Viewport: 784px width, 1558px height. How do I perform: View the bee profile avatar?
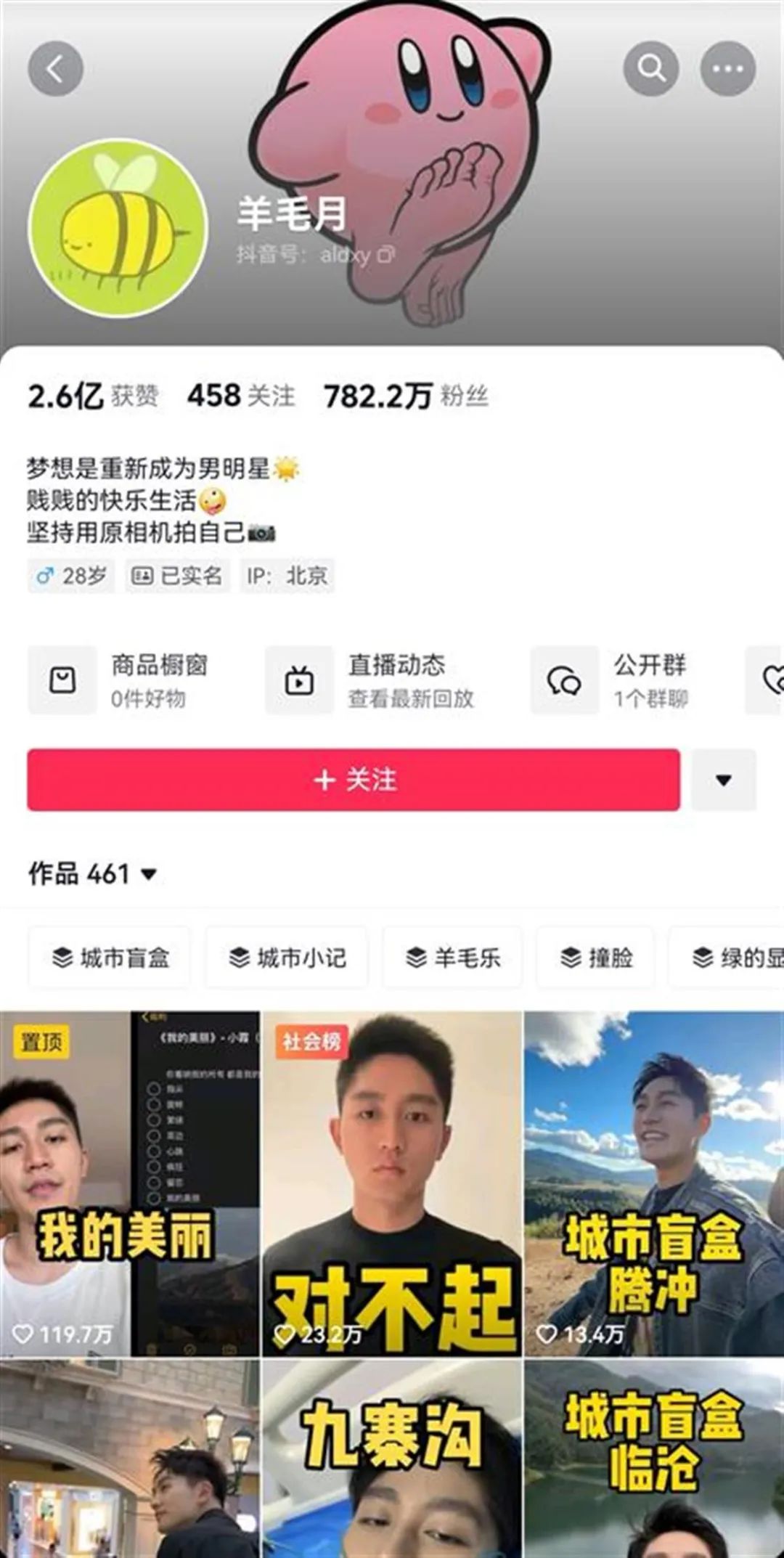click(118, 228)
